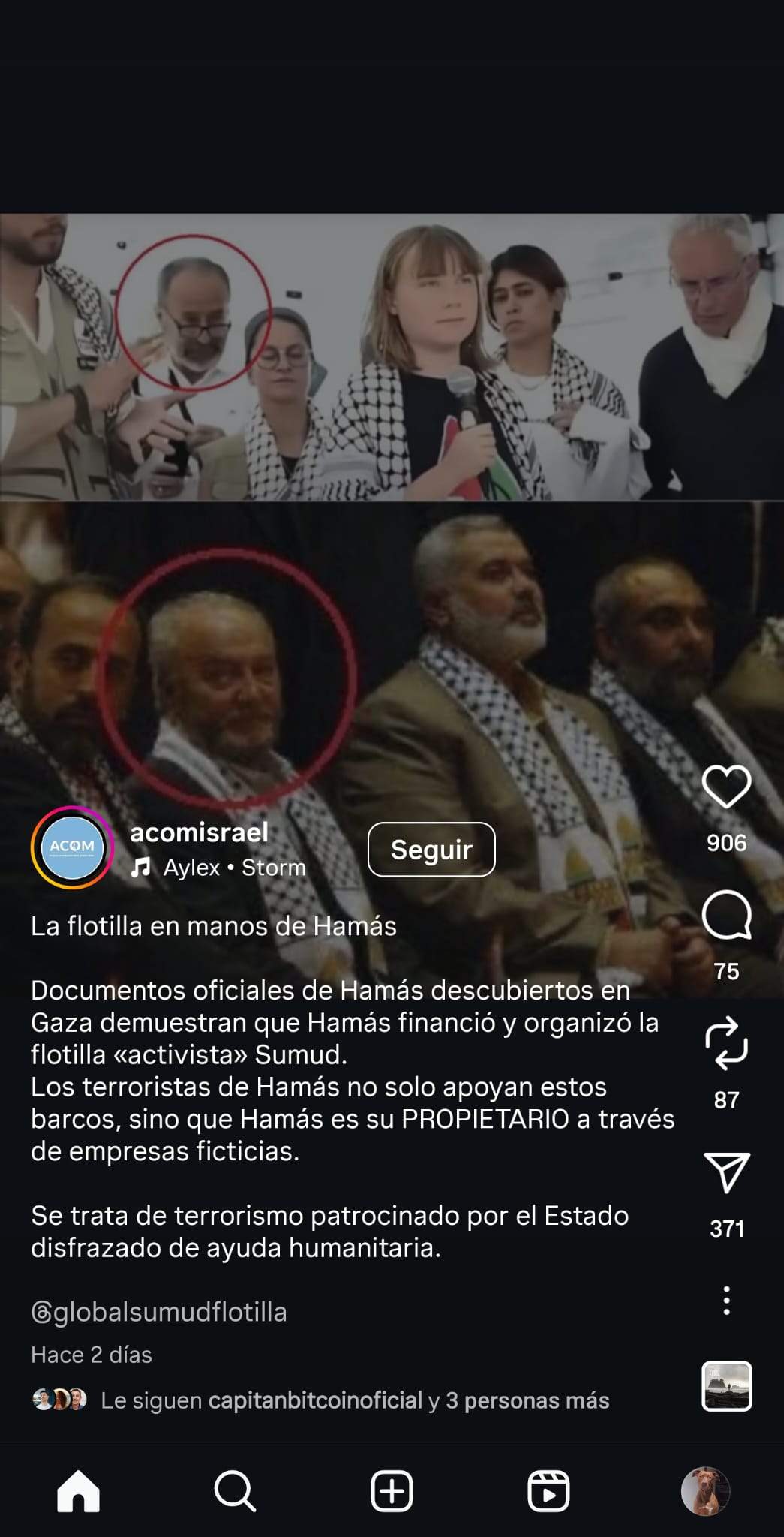The image size is (784, 1537).
Task: Open the audio thumbnail for this reel
Action: click(x=726, y=1386)
